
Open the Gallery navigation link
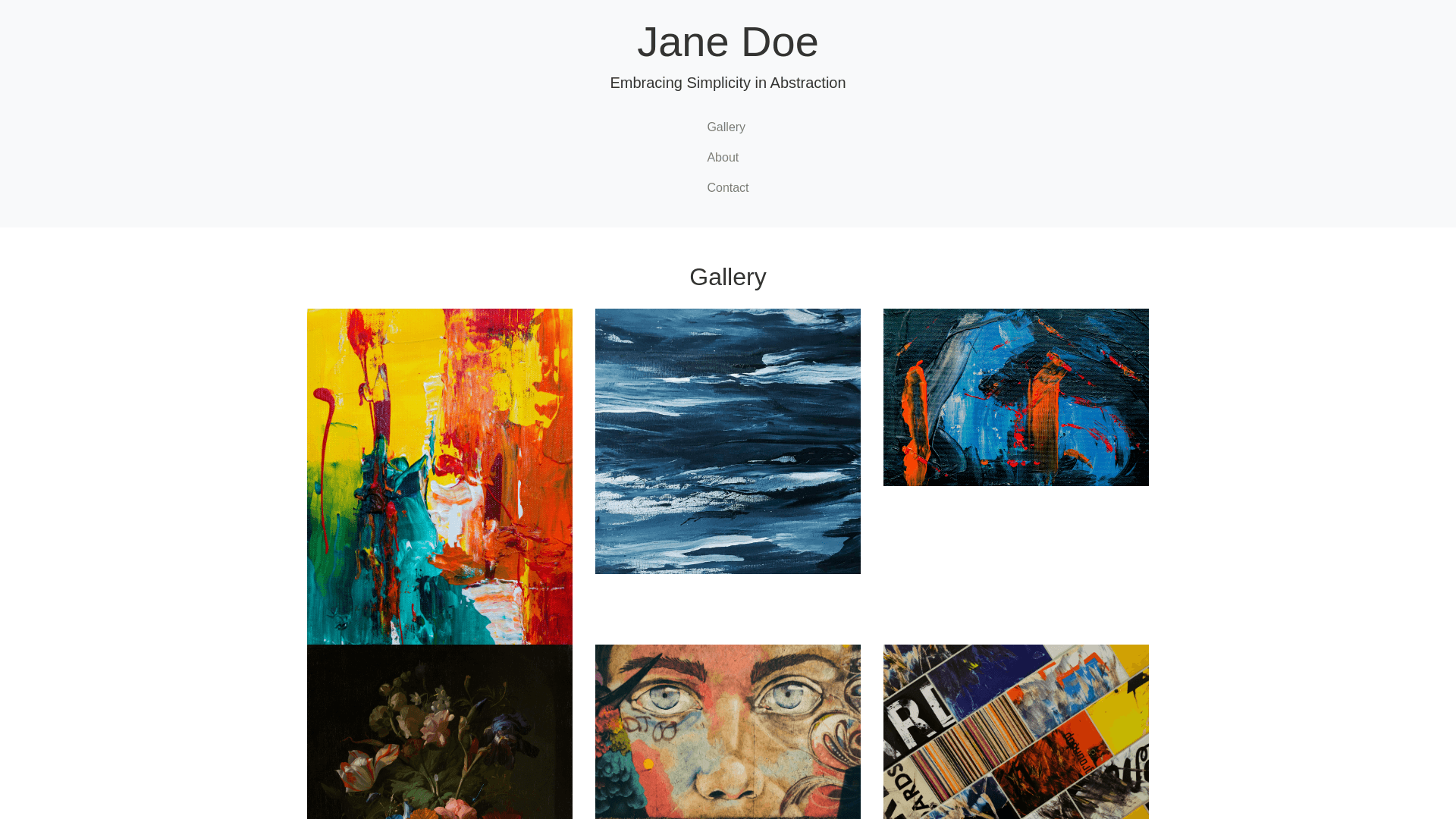[726, 127]
